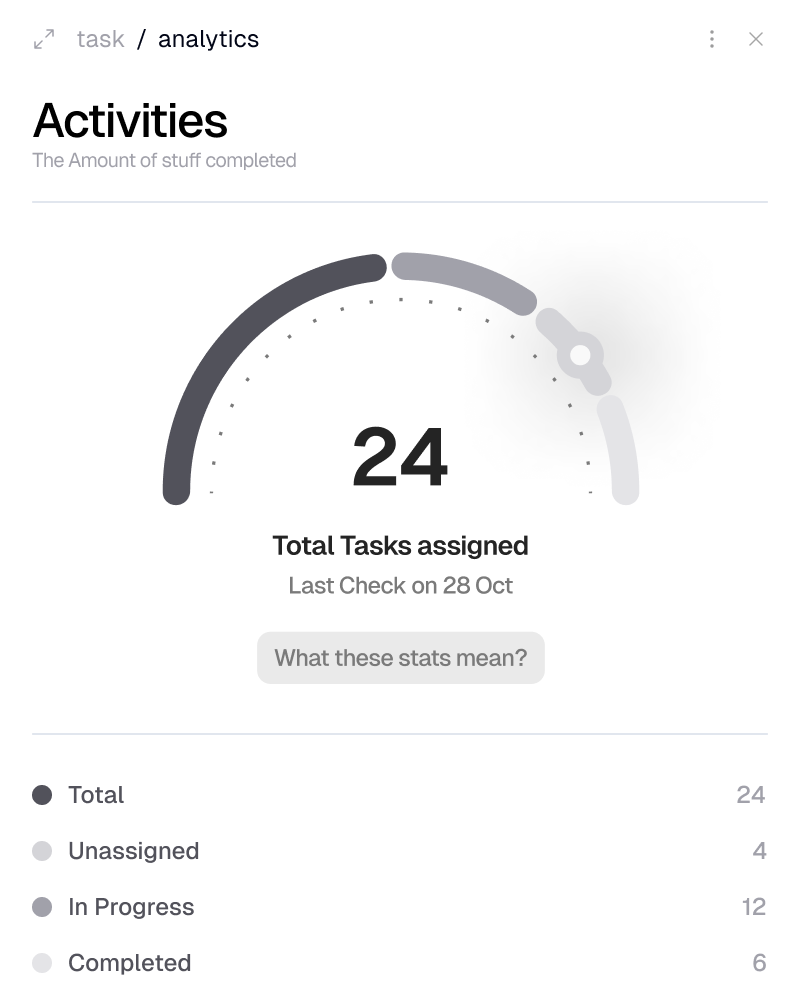Viewport: 800px width, 1001px height.
Task: Select the analytics breadcrumb item
Action: pos(207,39)
